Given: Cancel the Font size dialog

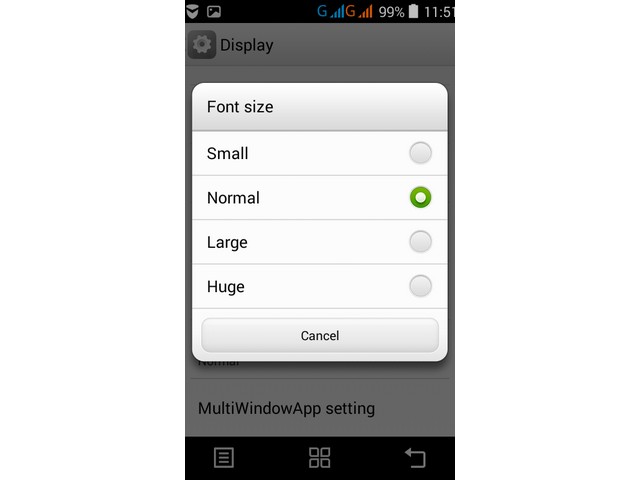Looking at the screenshot, I should 319,335.
